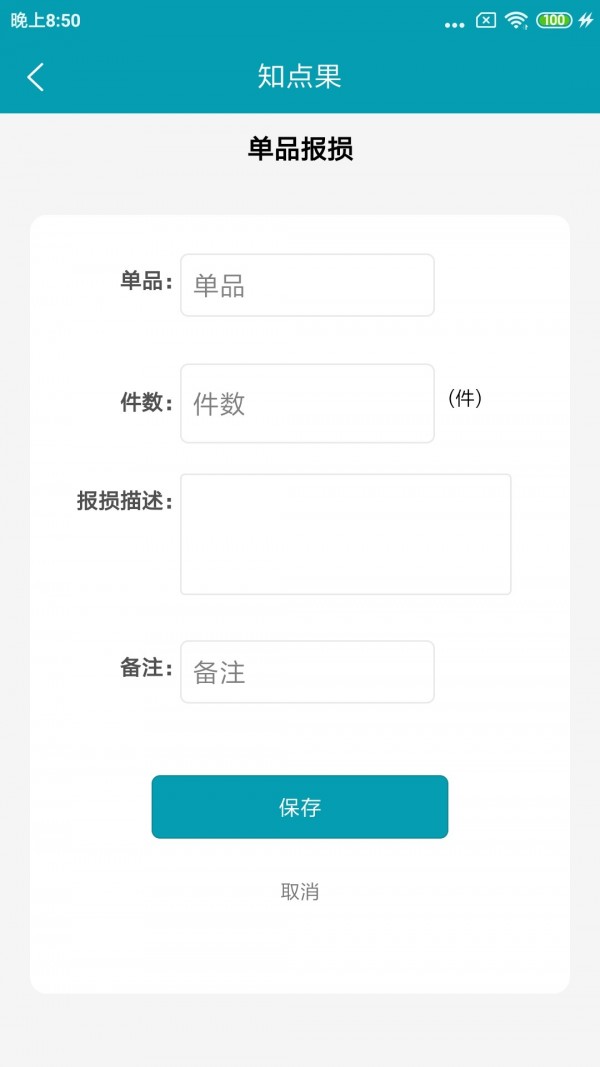
Task: Cancel with the 取消 link
Action: click(300, 891)
